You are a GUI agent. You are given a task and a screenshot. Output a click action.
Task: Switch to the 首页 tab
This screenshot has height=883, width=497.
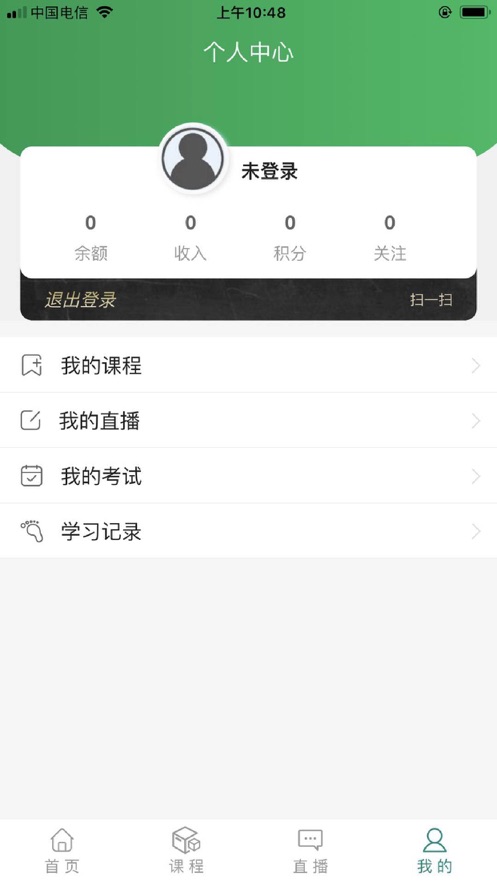[62, 850]
